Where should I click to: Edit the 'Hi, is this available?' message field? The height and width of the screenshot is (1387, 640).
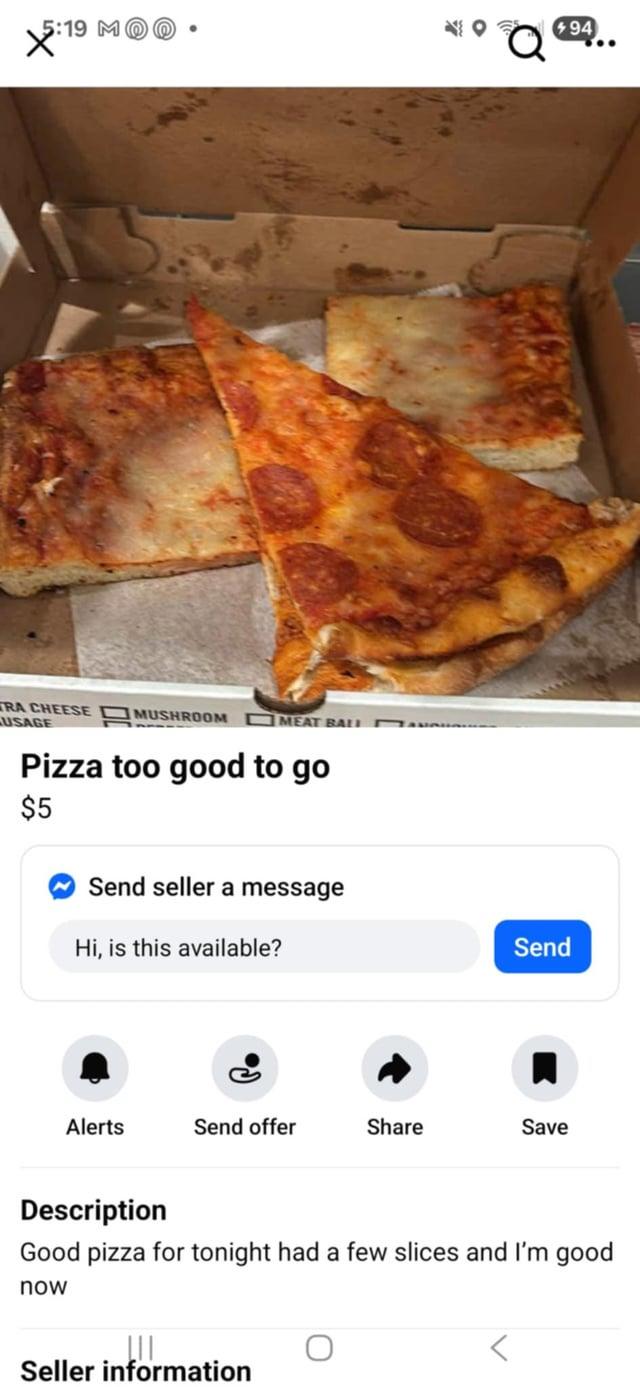click(x=265, y=947)
